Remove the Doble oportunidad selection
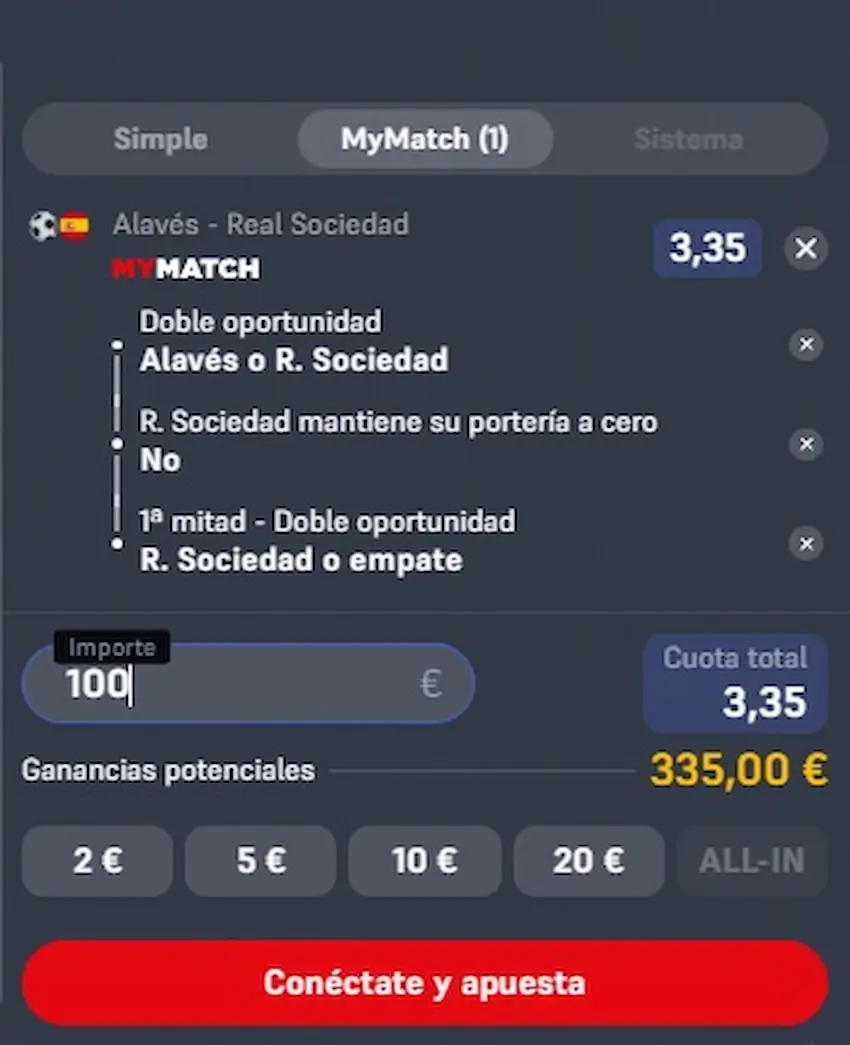The width and height of the screenshot is (850, 1045). click(x=807, y=345)
